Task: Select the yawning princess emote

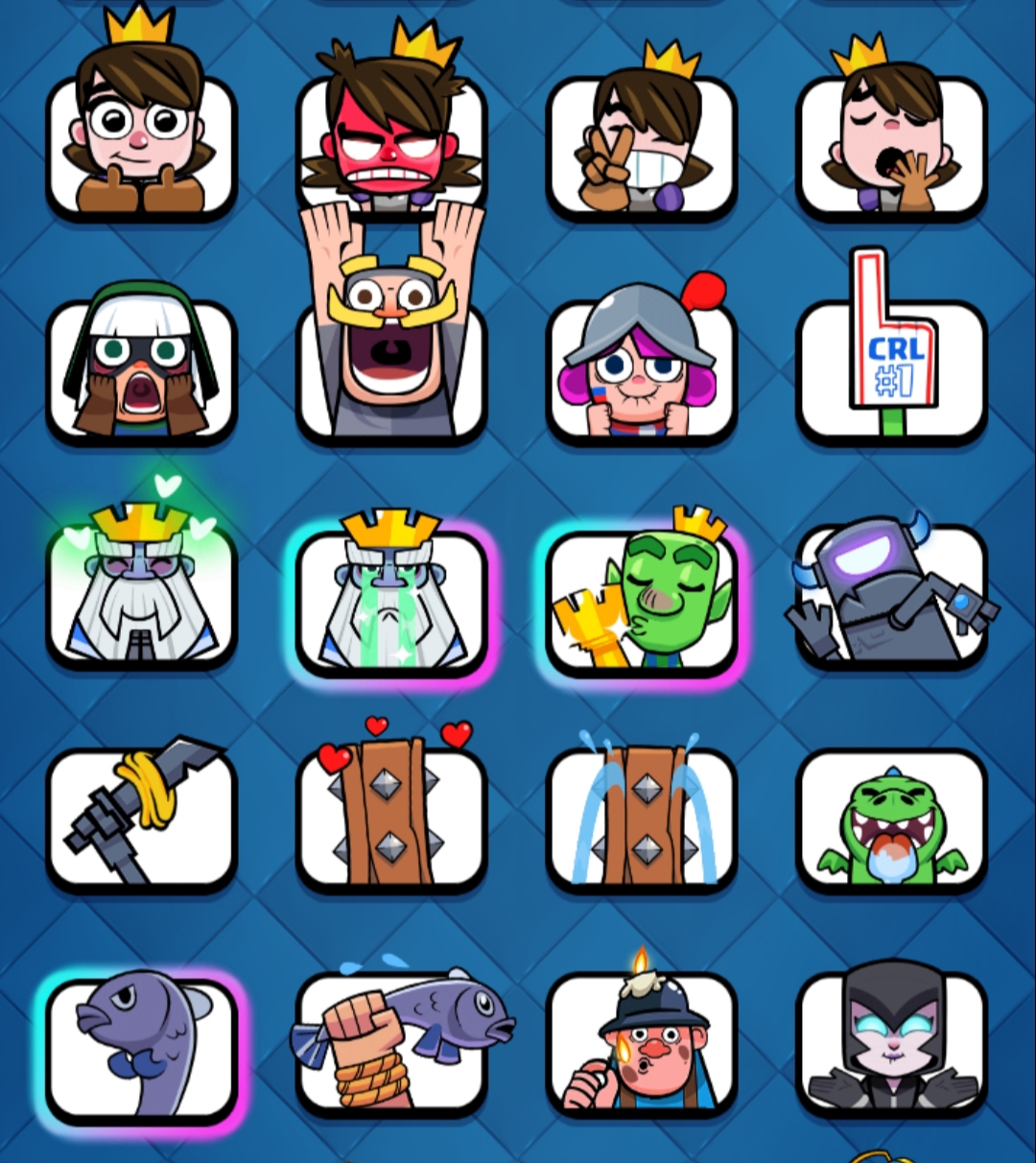Action: 890,144
